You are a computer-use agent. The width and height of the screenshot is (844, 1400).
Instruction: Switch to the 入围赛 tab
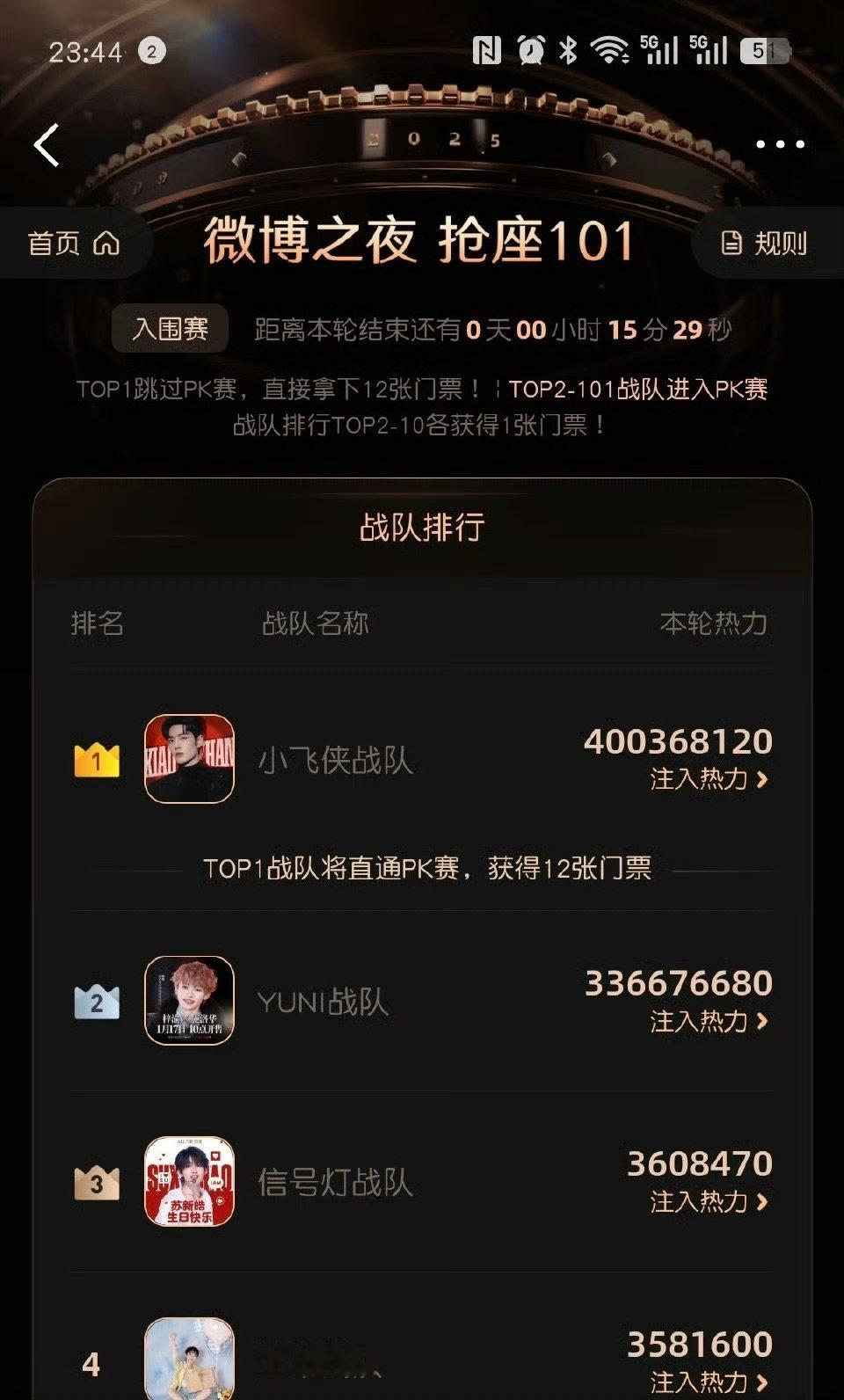pos(171,329)
